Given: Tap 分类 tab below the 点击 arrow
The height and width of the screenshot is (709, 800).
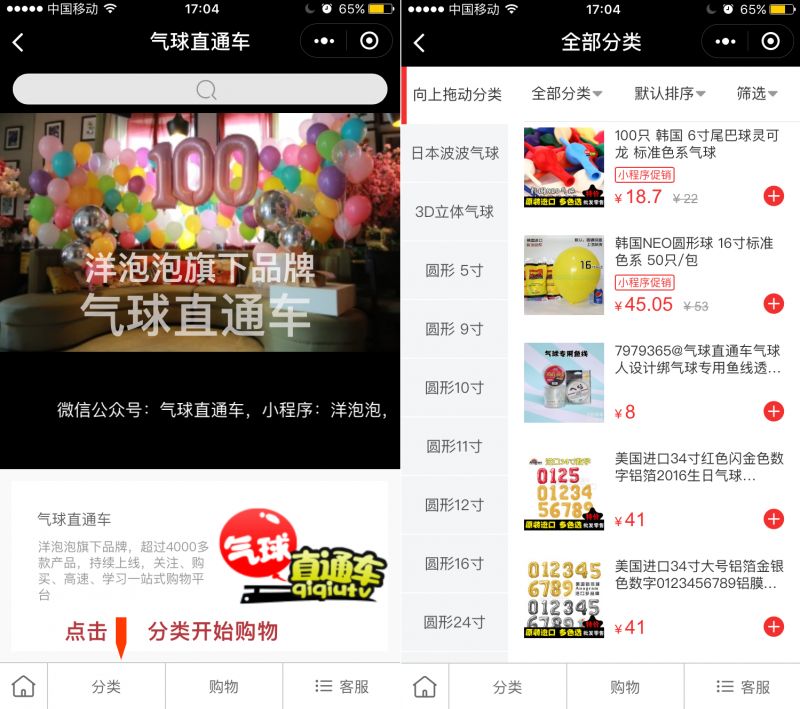Looking at the screenshot, I should [x=106, y=687].
